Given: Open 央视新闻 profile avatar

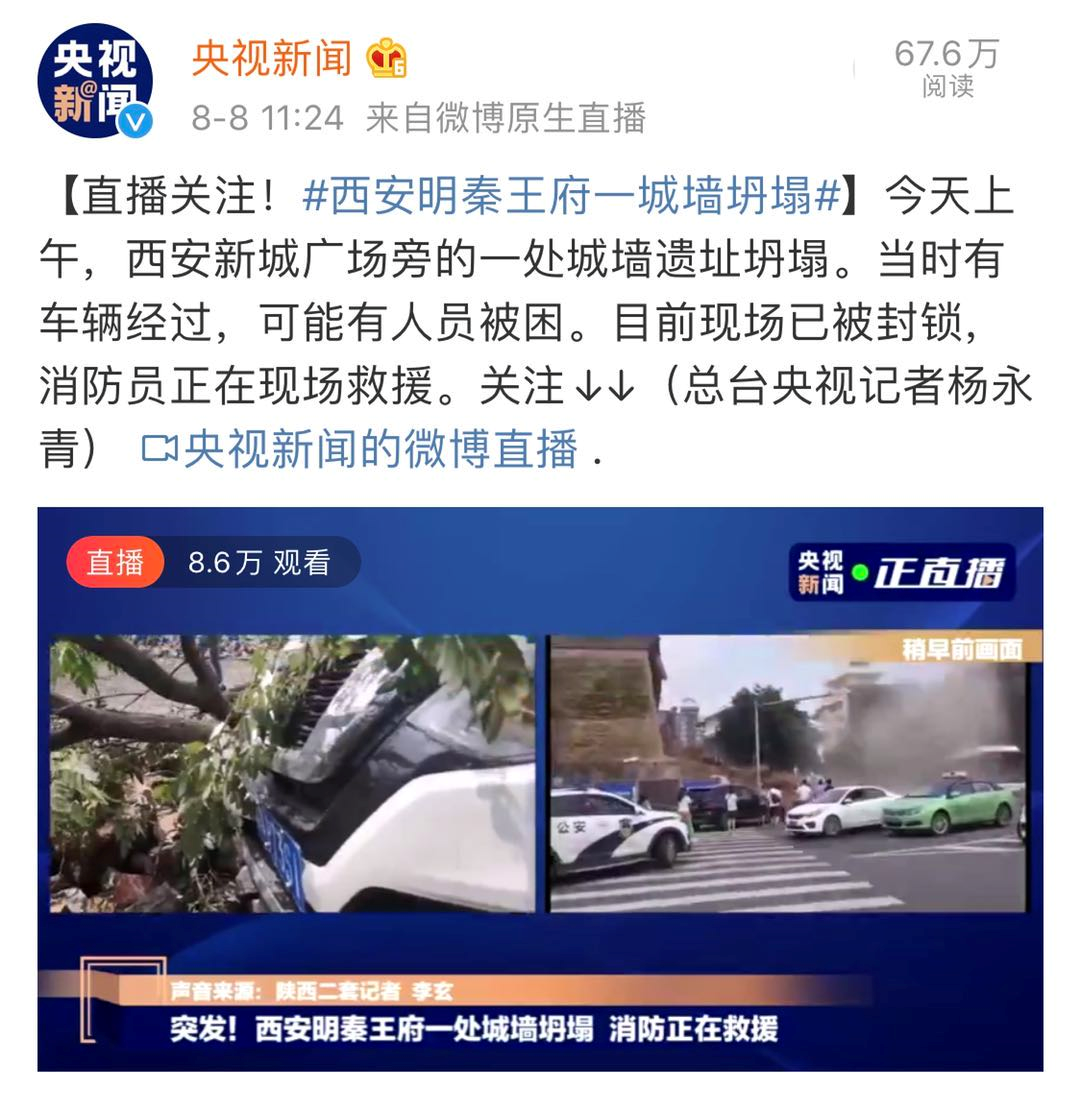Looking at the screenshot, I should click(x=95, y=80).
